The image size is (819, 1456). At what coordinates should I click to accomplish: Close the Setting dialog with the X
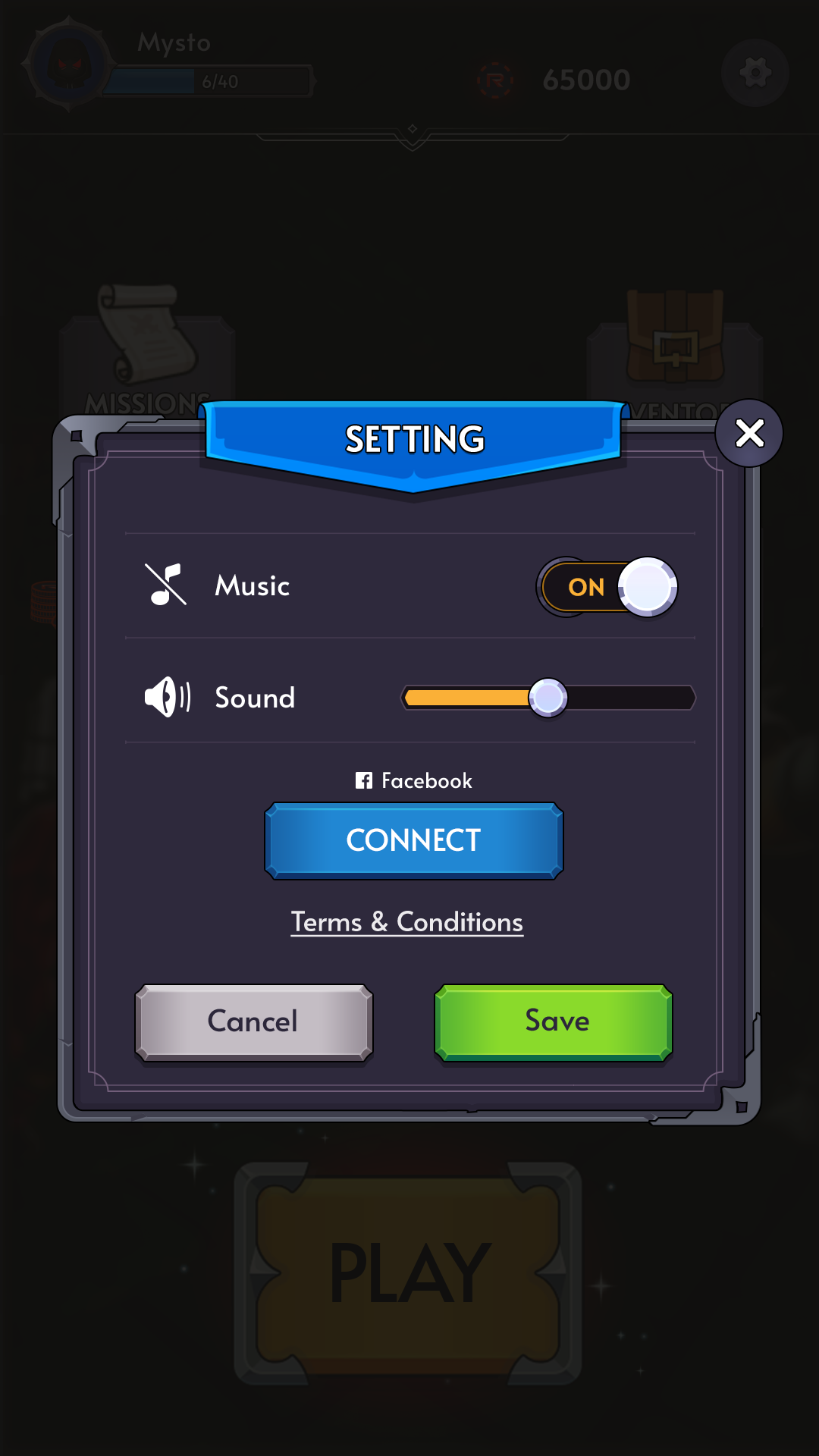(749, 433)
